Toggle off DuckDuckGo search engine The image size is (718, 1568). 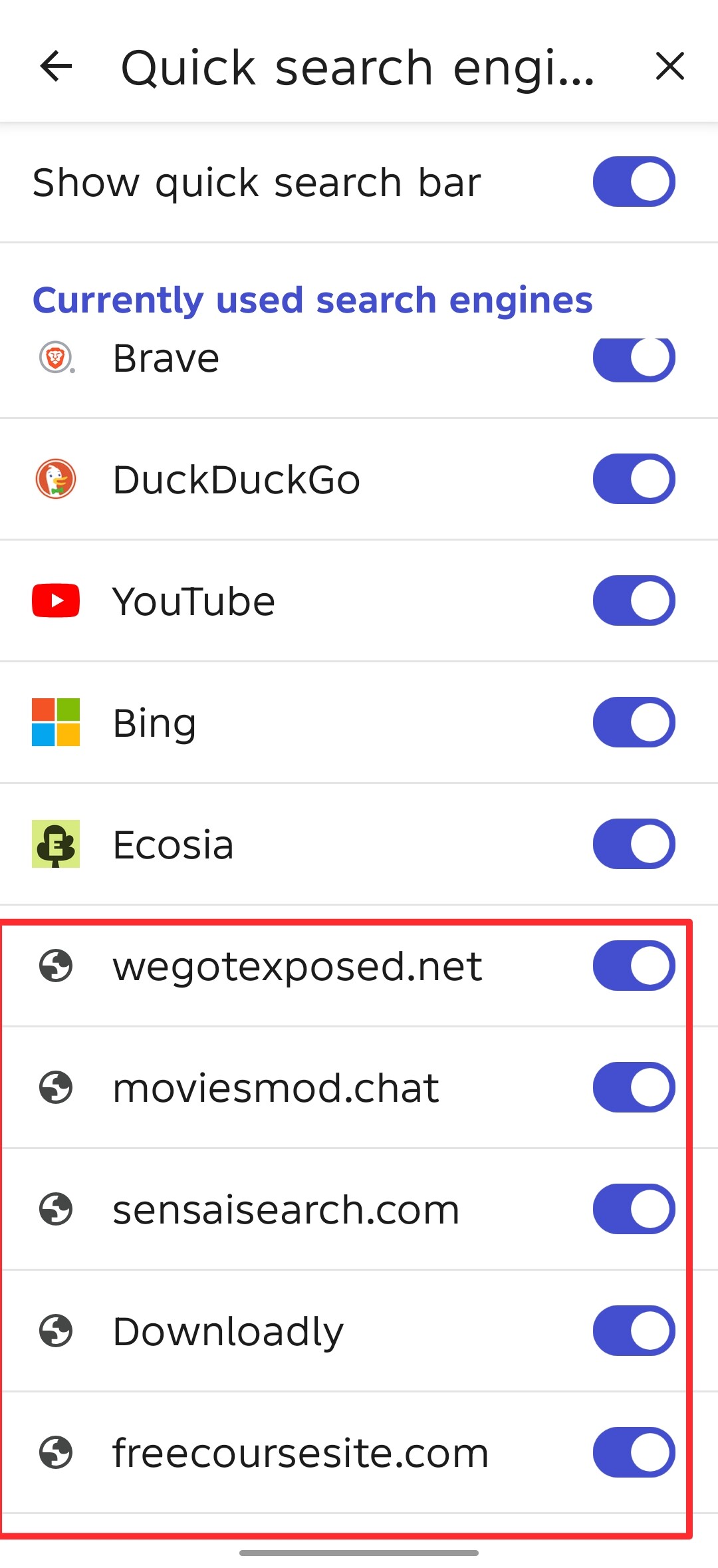tap(634, 479)
